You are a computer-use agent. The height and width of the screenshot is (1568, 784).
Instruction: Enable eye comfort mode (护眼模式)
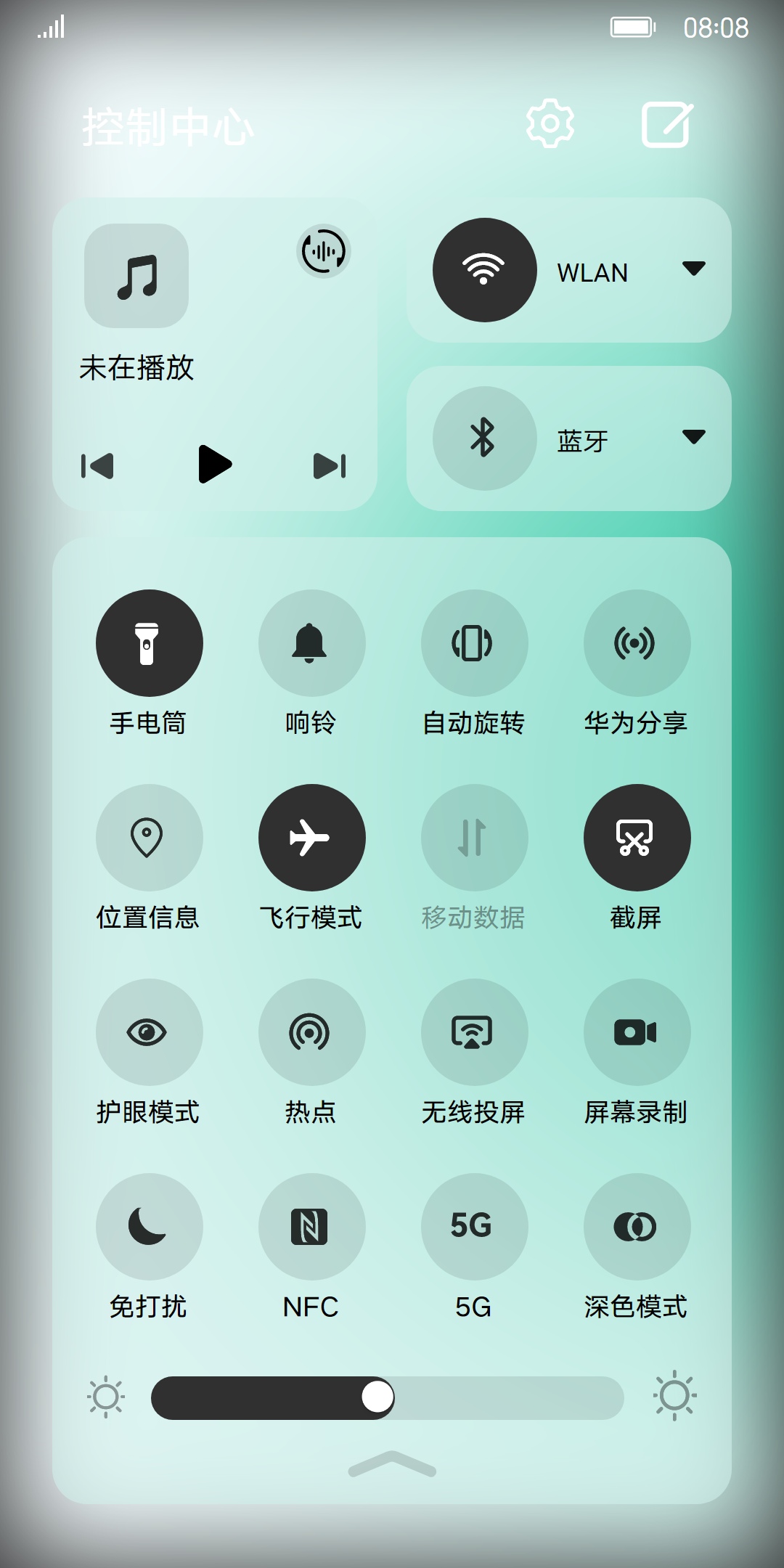[x=150, y=1032]
